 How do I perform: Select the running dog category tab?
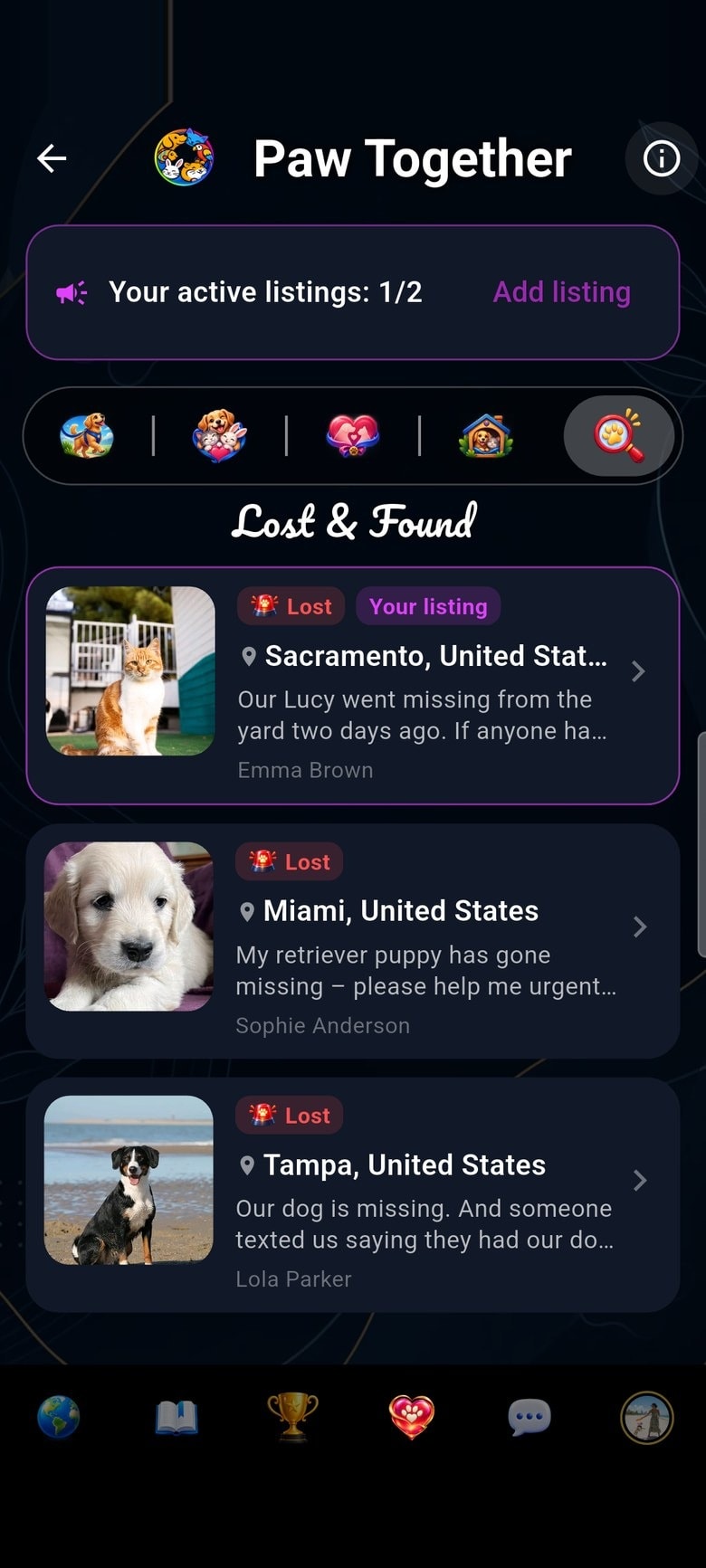[87, 436]
